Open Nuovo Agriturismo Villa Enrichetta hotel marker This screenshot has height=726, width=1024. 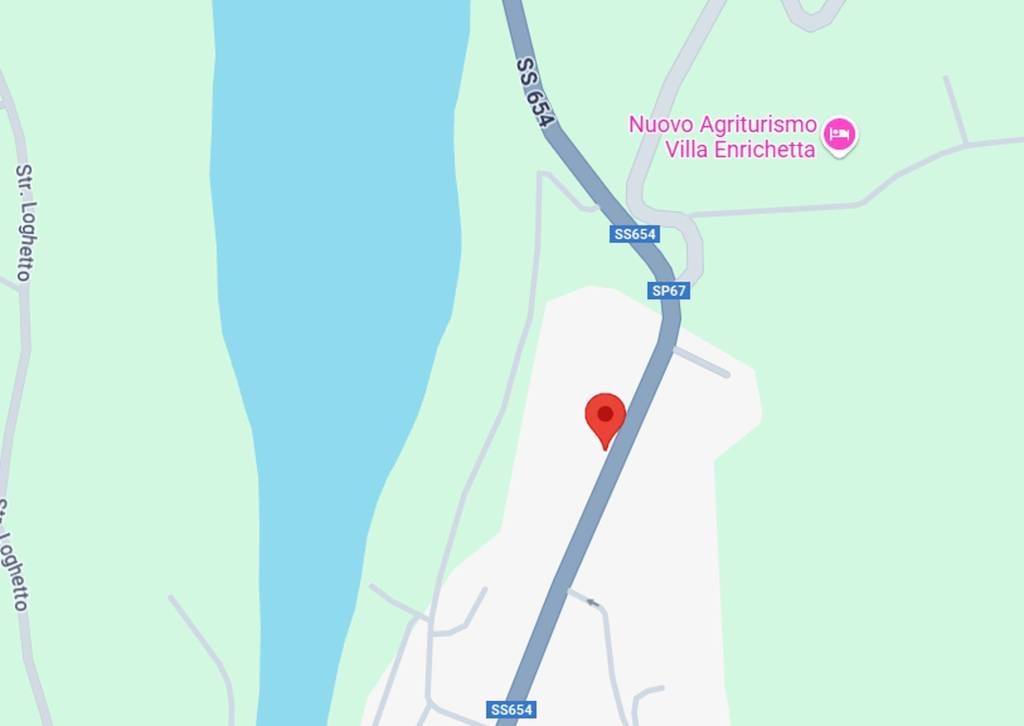click(x=840, y=134)
